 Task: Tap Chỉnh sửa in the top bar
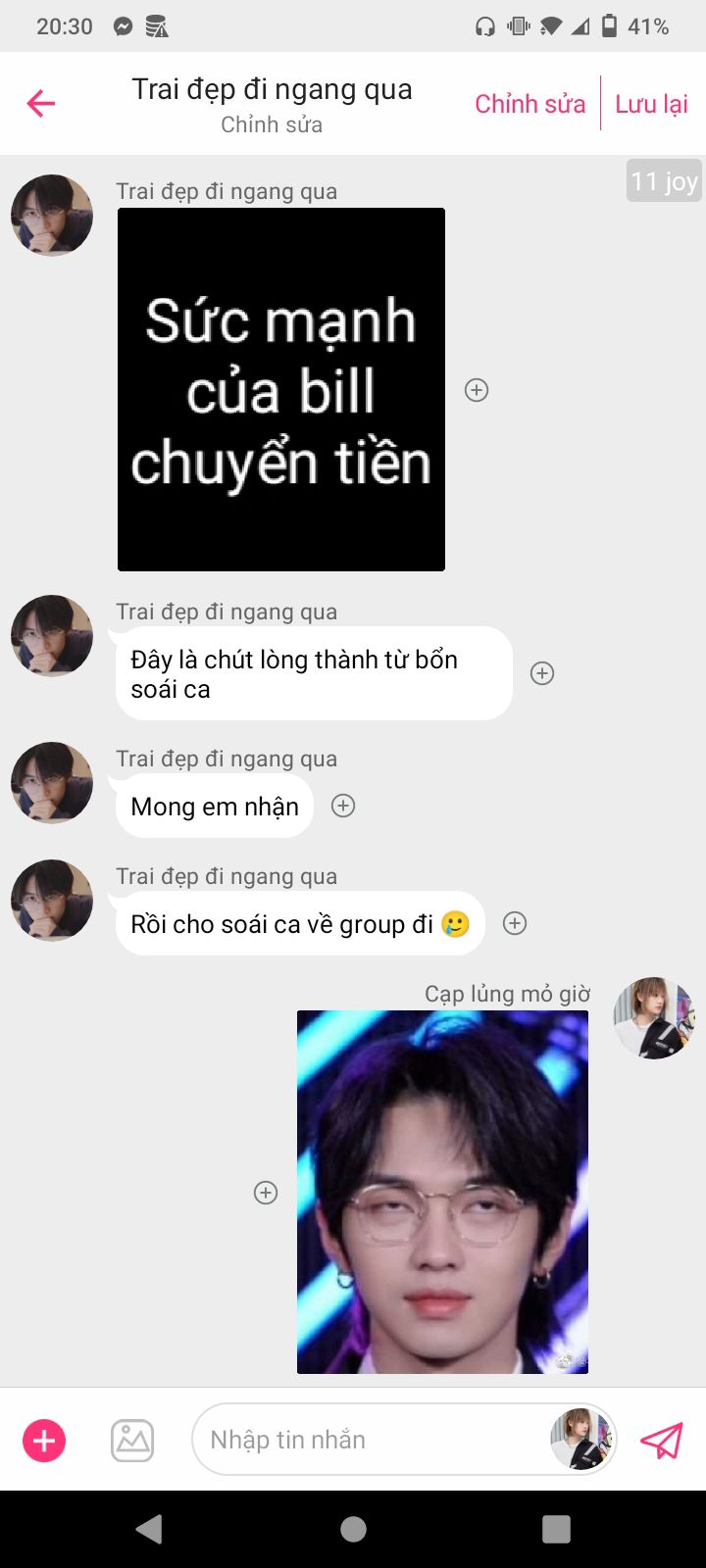(529, 104)
